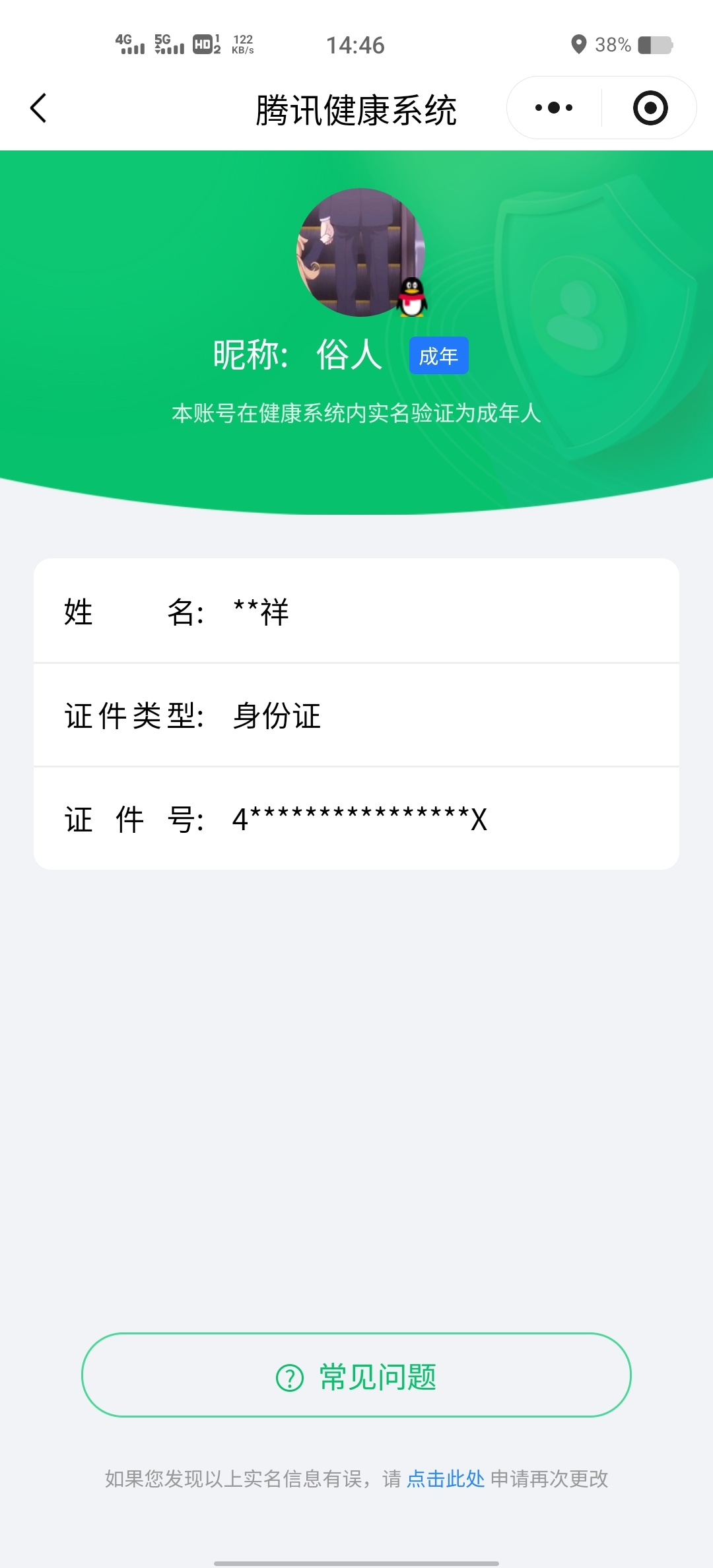Click the 5G network indicator
Image resolution: width=713 pixels, height=1568 pixels.
point(168,44)
